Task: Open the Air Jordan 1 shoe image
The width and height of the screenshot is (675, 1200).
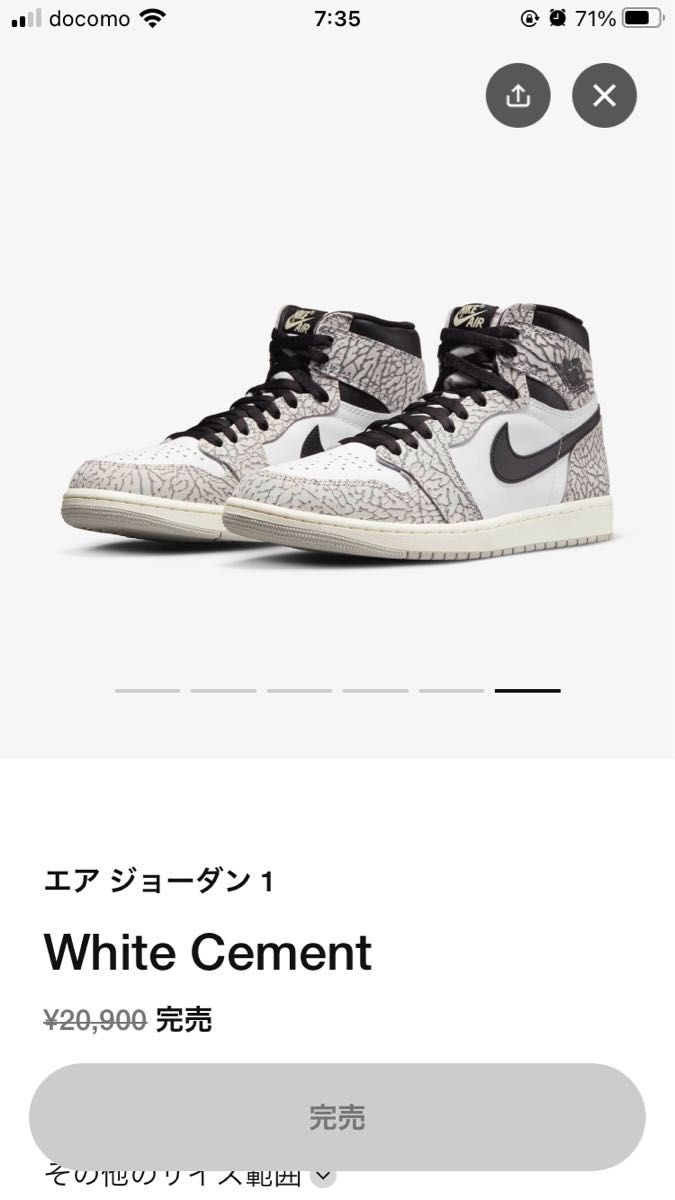Action: pos(337,430)
